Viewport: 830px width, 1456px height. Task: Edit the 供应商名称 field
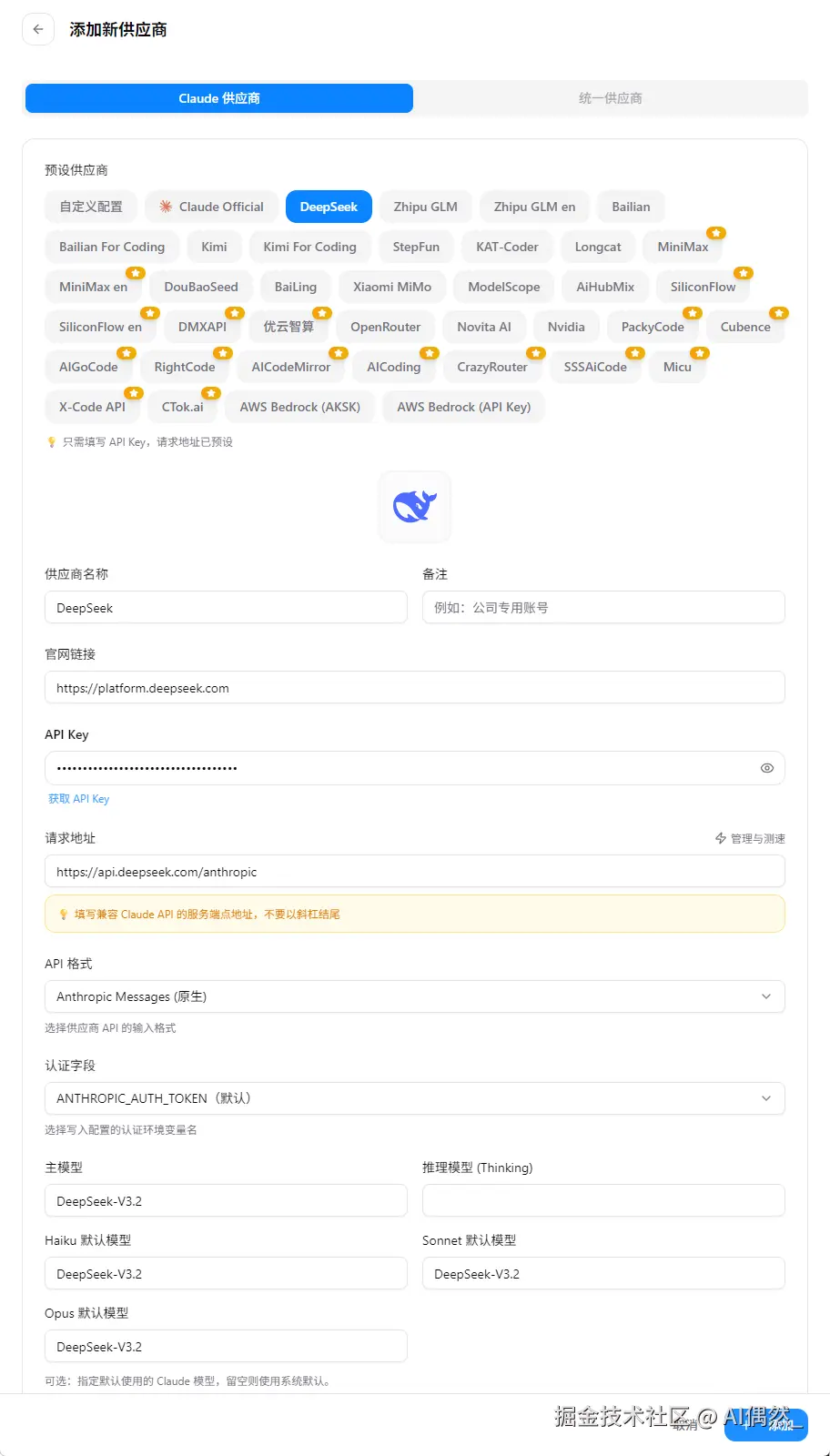226,608
